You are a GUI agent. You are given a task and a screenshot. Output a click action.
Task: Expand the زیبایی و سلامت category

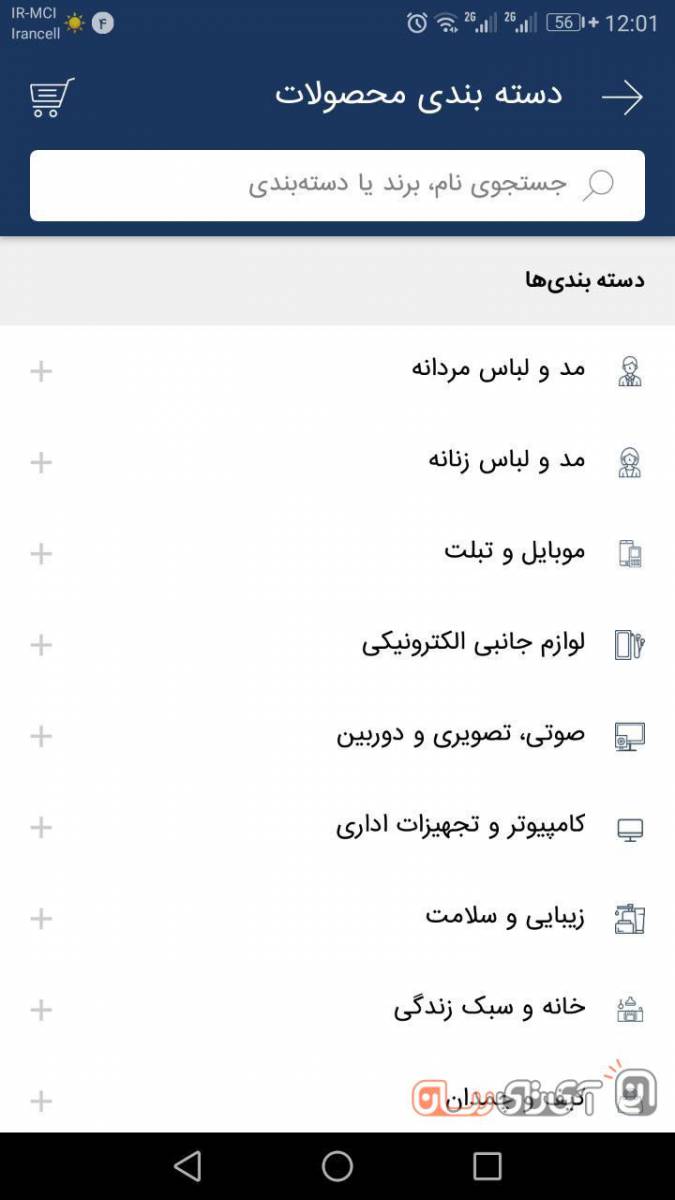click(x=41, y=919)
